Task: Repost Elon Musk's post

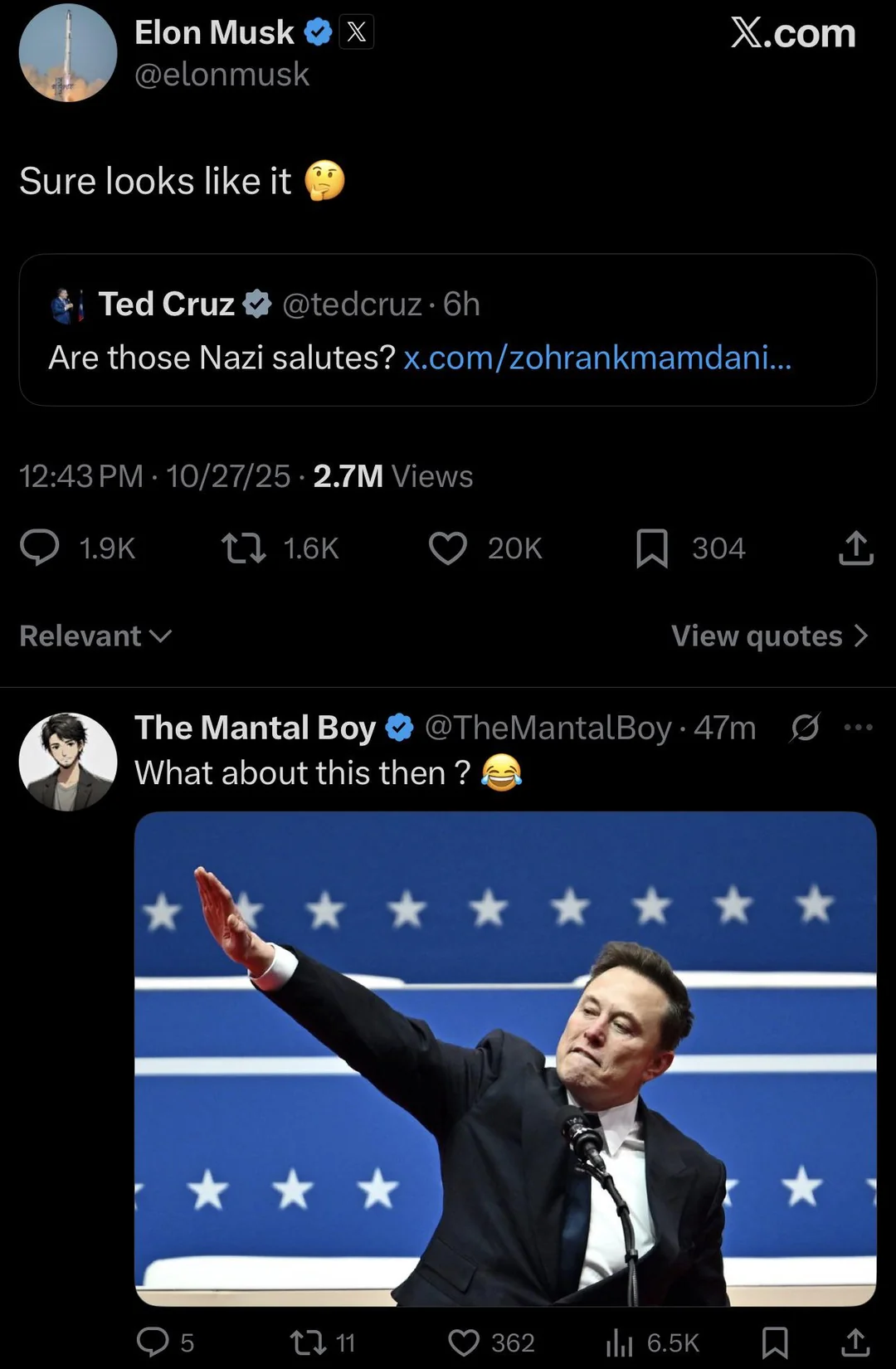Action: [x=244, y=548]
